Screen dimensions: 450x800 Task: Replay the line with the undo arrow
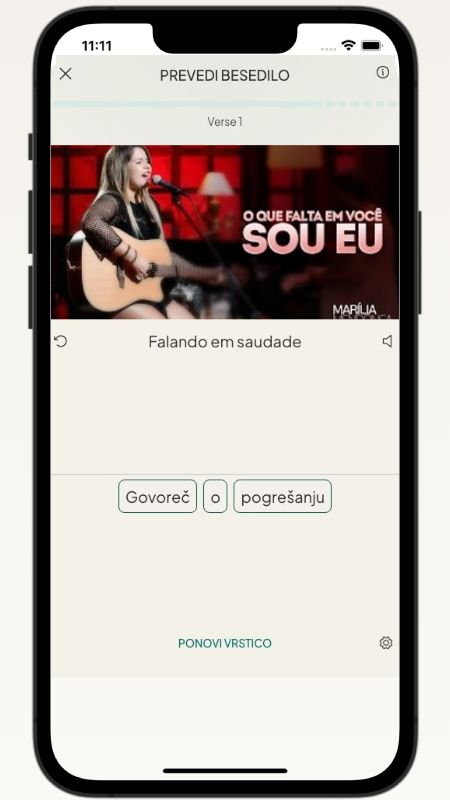point(61,341)
